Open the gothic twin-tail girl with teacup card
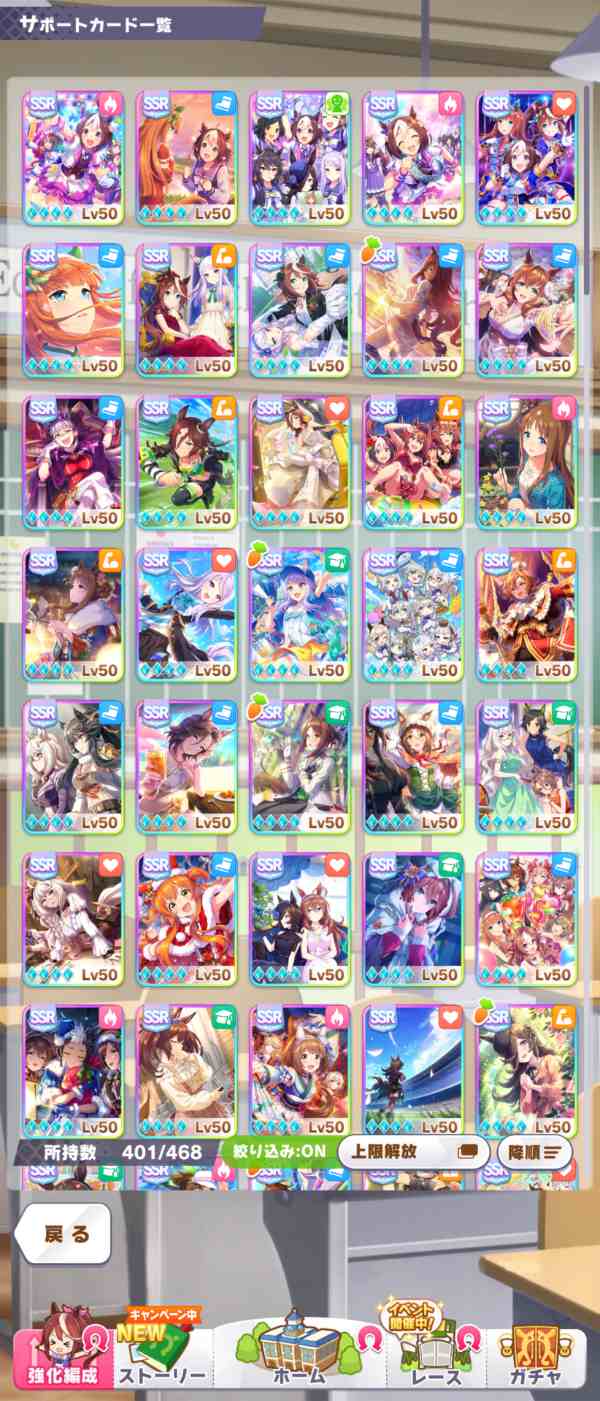600x1401 pixels. point(73,462)
